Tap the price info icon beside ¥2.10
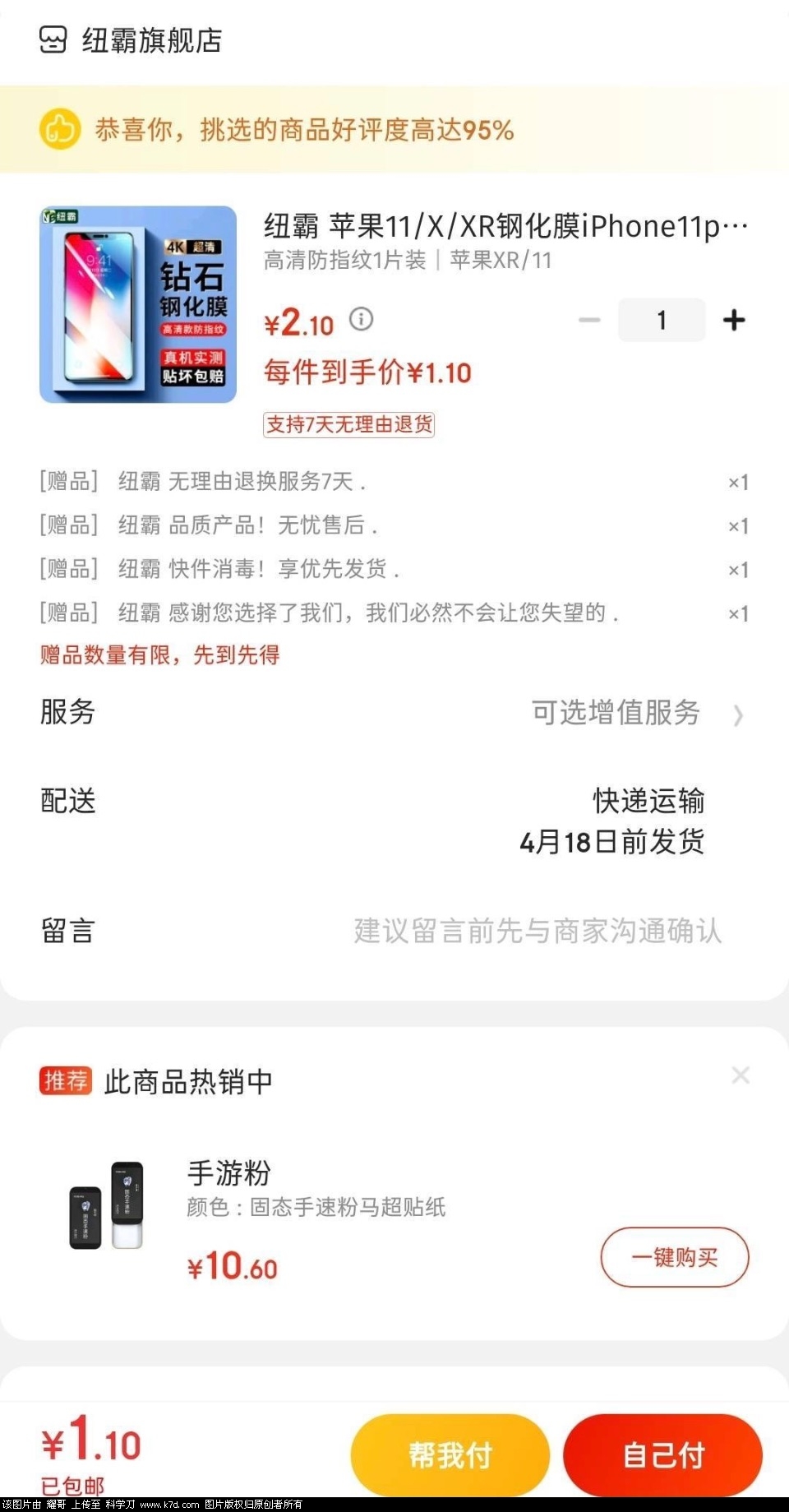789x1512 pixels. [361, 319]
